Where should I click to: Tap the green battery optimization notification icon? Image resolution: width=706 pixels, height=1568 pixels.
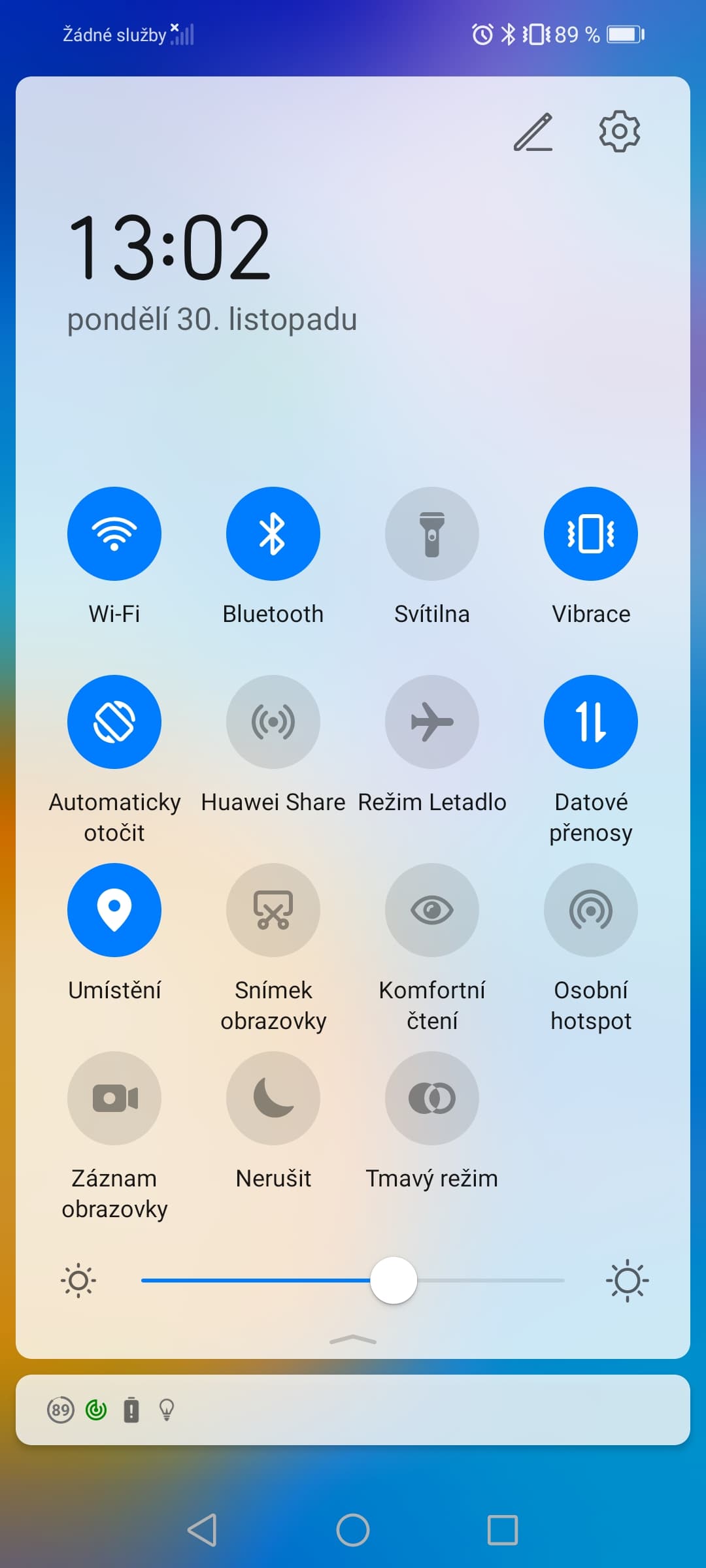click(x=97, y=1409)
